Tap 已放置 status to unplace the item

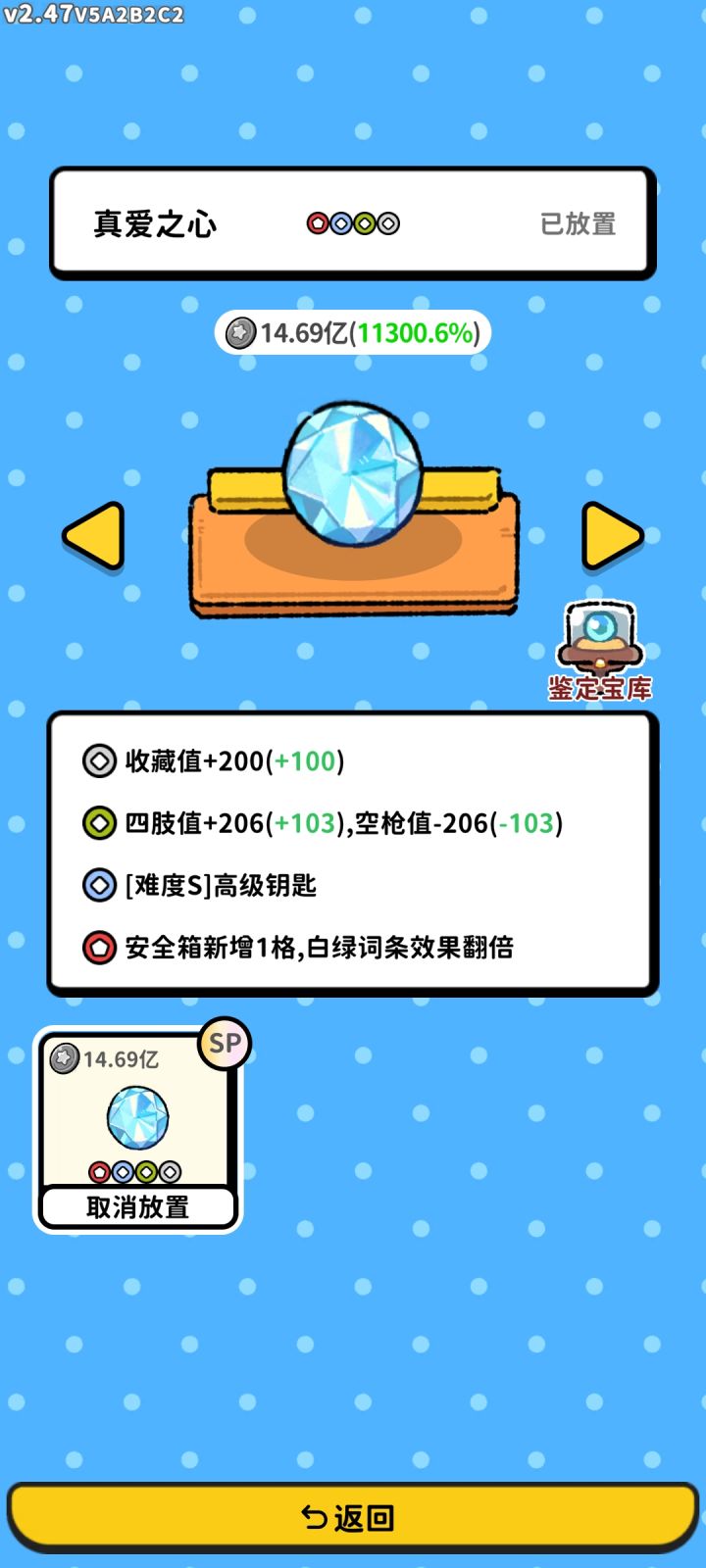pos(579,223)
